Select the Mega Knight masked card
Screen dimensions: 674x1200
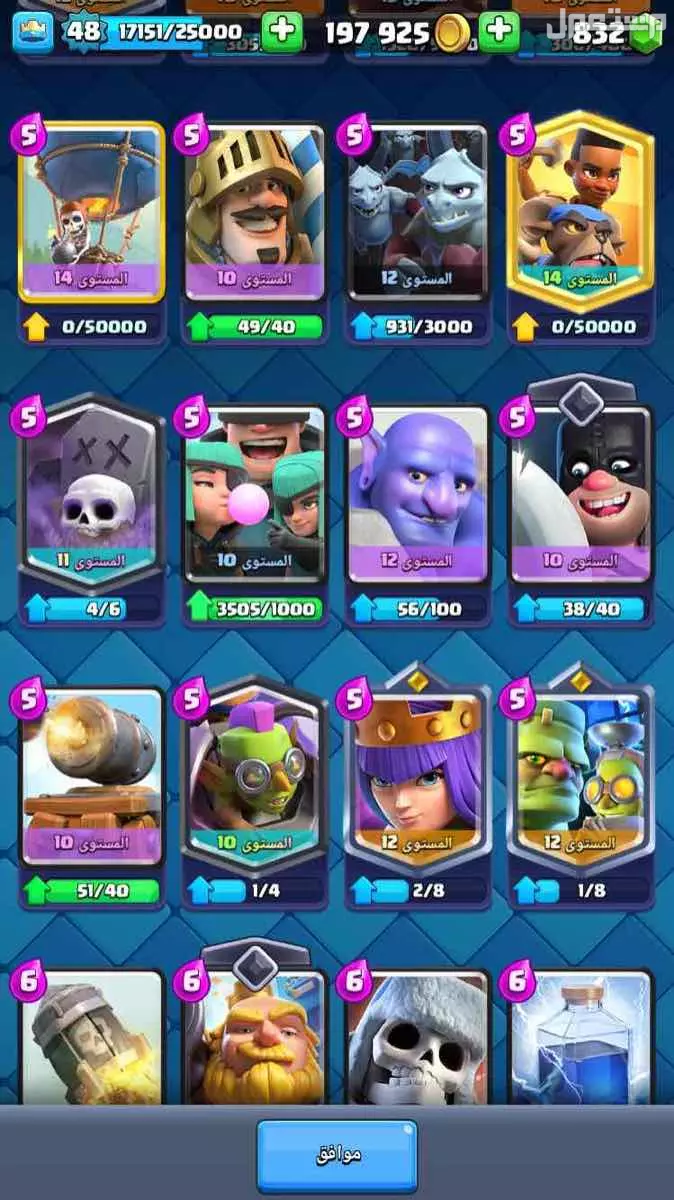coord(580,495)
